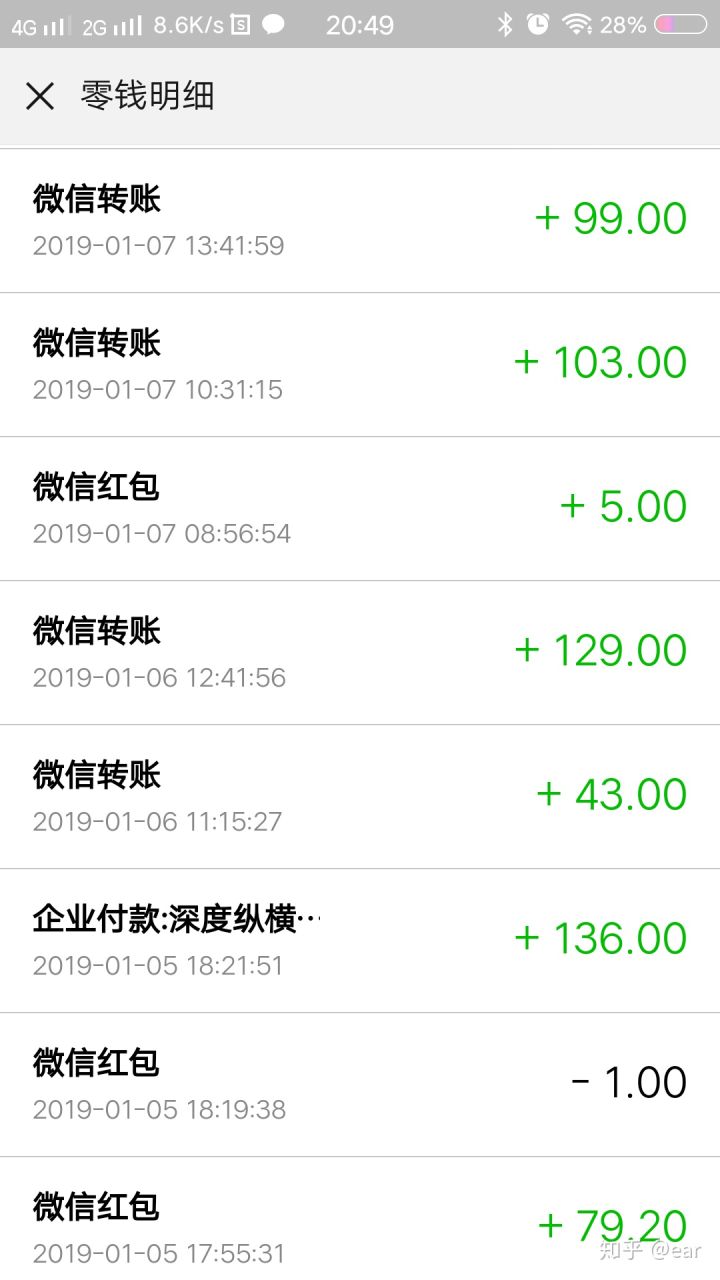View the -1.00 微信红包 record
This screenshot has height=1280, width=720.
360,1084
